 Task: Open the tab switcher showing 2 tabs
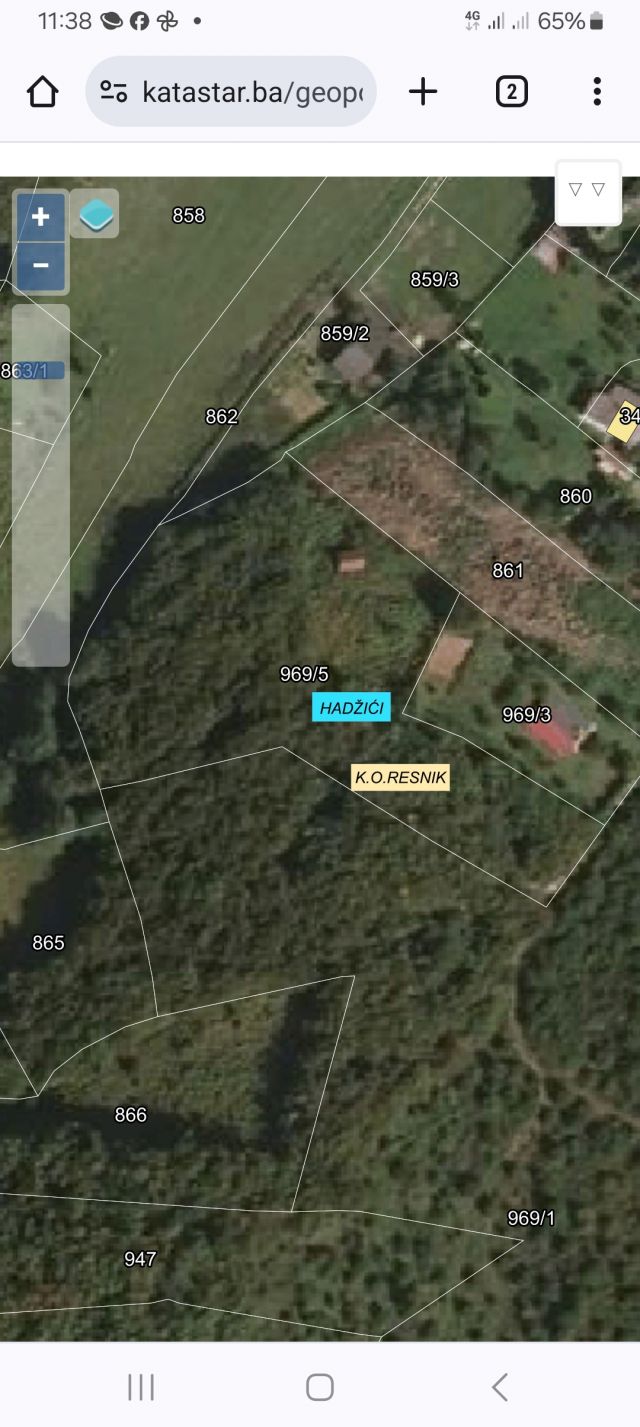pos(511,92)
